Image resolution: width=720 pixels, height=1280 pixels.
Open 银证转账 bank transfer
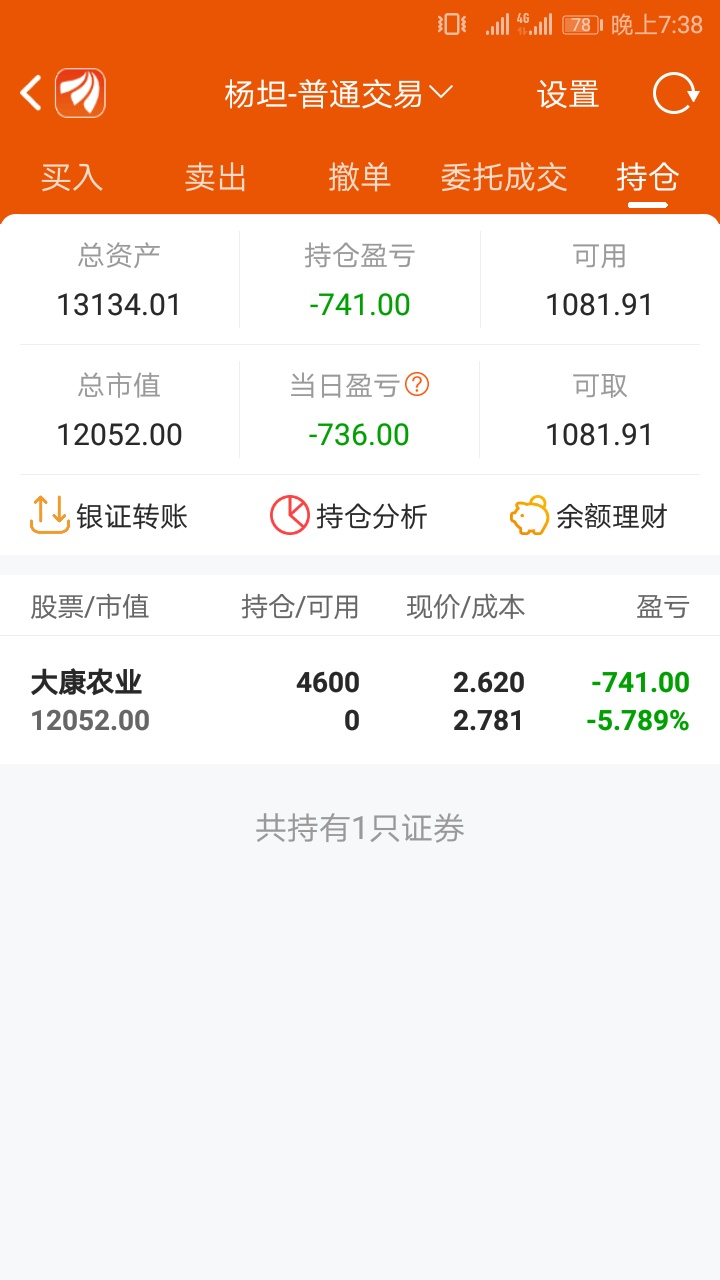tap(109, 516)
